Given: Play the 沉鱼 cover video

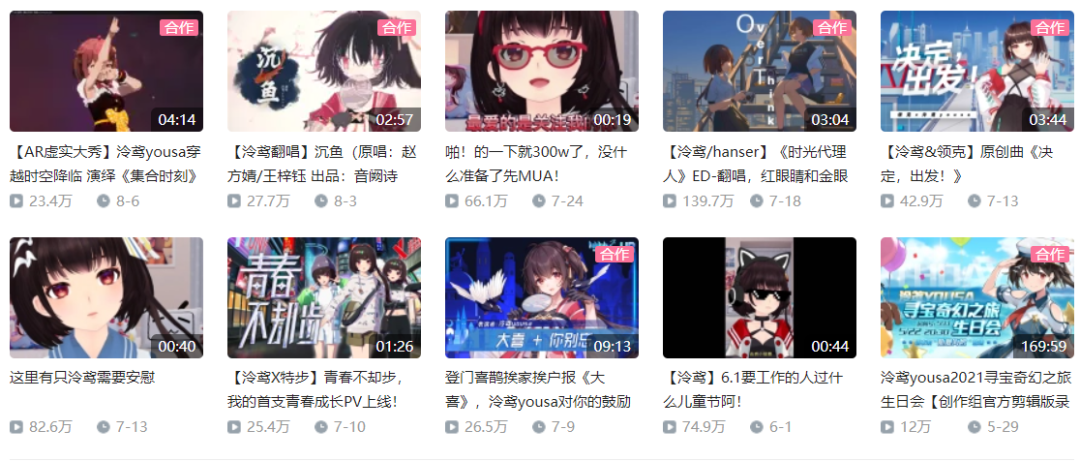Looking at the screenshot, I should [x=324, y=71].
